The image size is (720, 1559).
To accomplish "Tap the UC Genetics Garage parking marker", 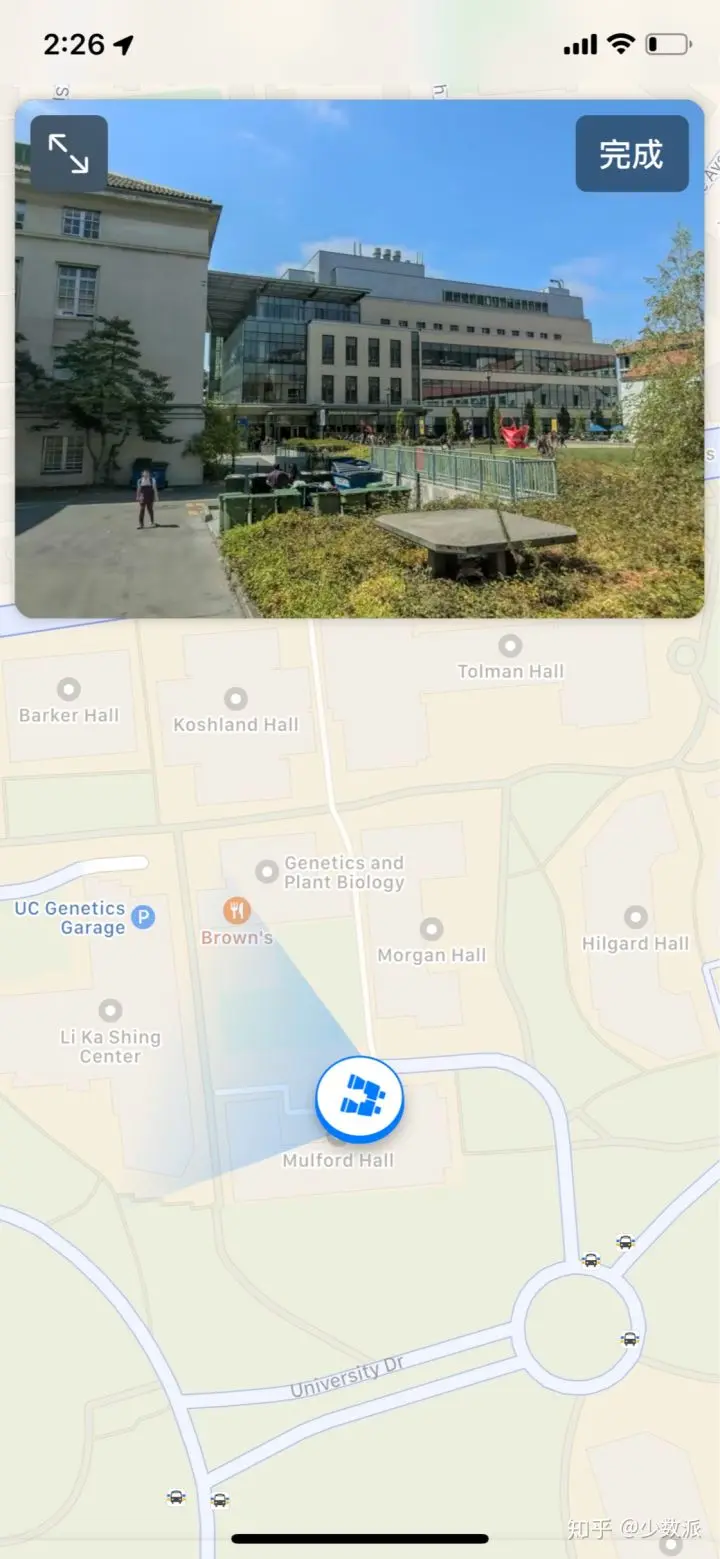I will click(x=144, y=917).
